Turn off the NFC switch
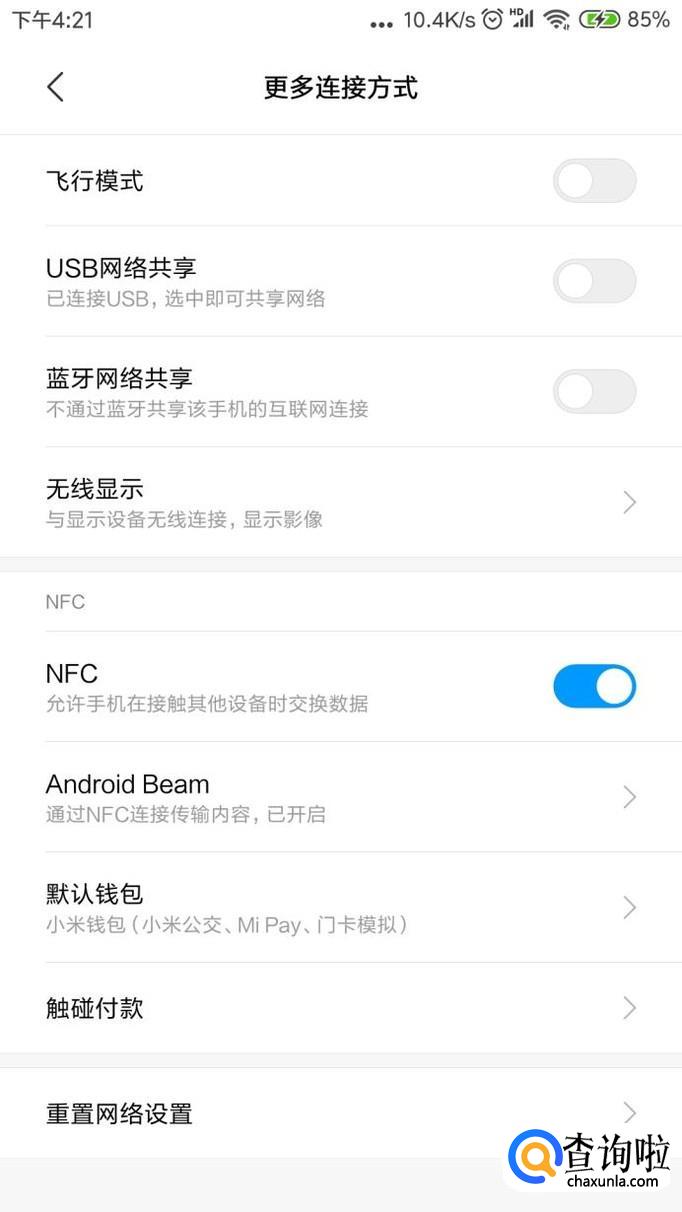This screenshot has height=1212, width=682. tap(594, 686)
